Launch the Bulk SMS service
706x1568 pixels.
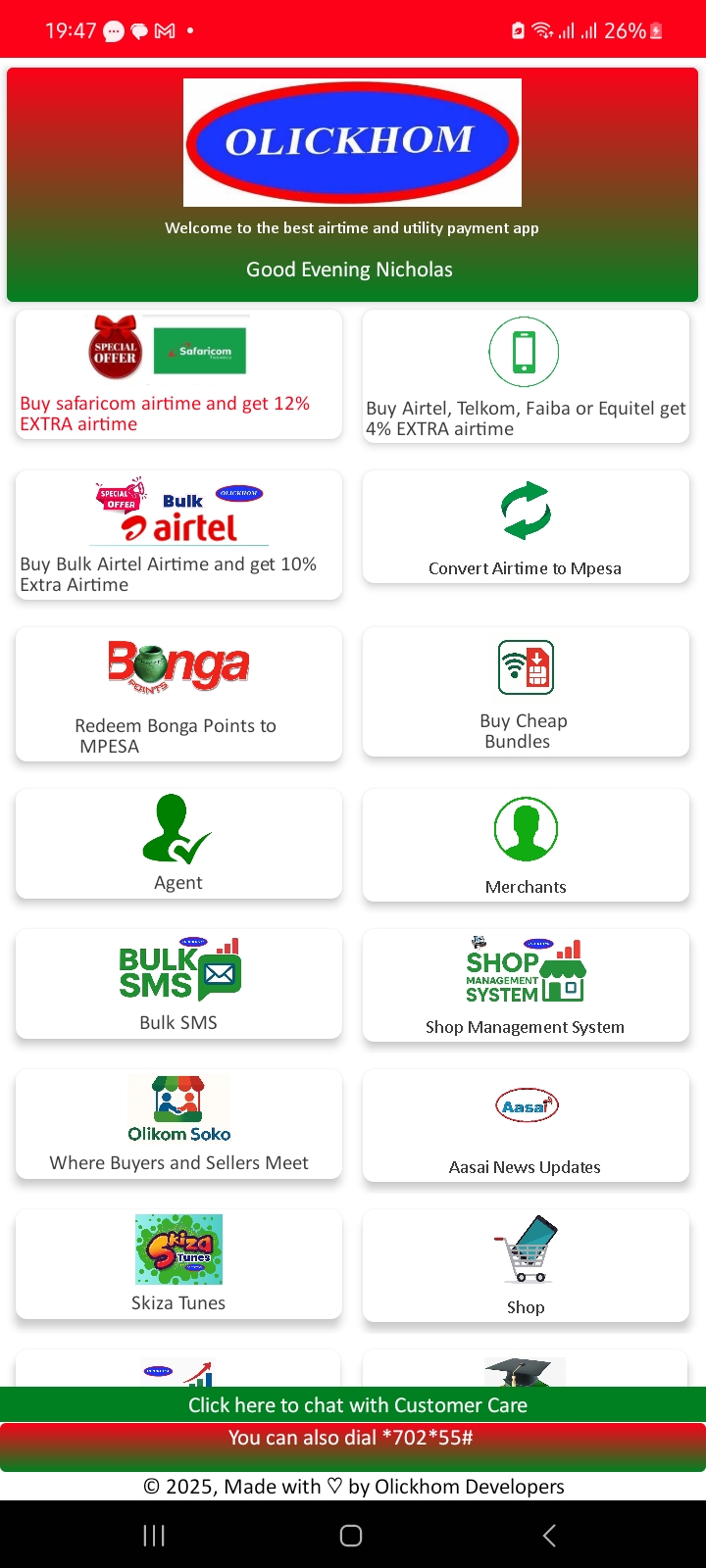pyautogui.click(x=178, y=984)
